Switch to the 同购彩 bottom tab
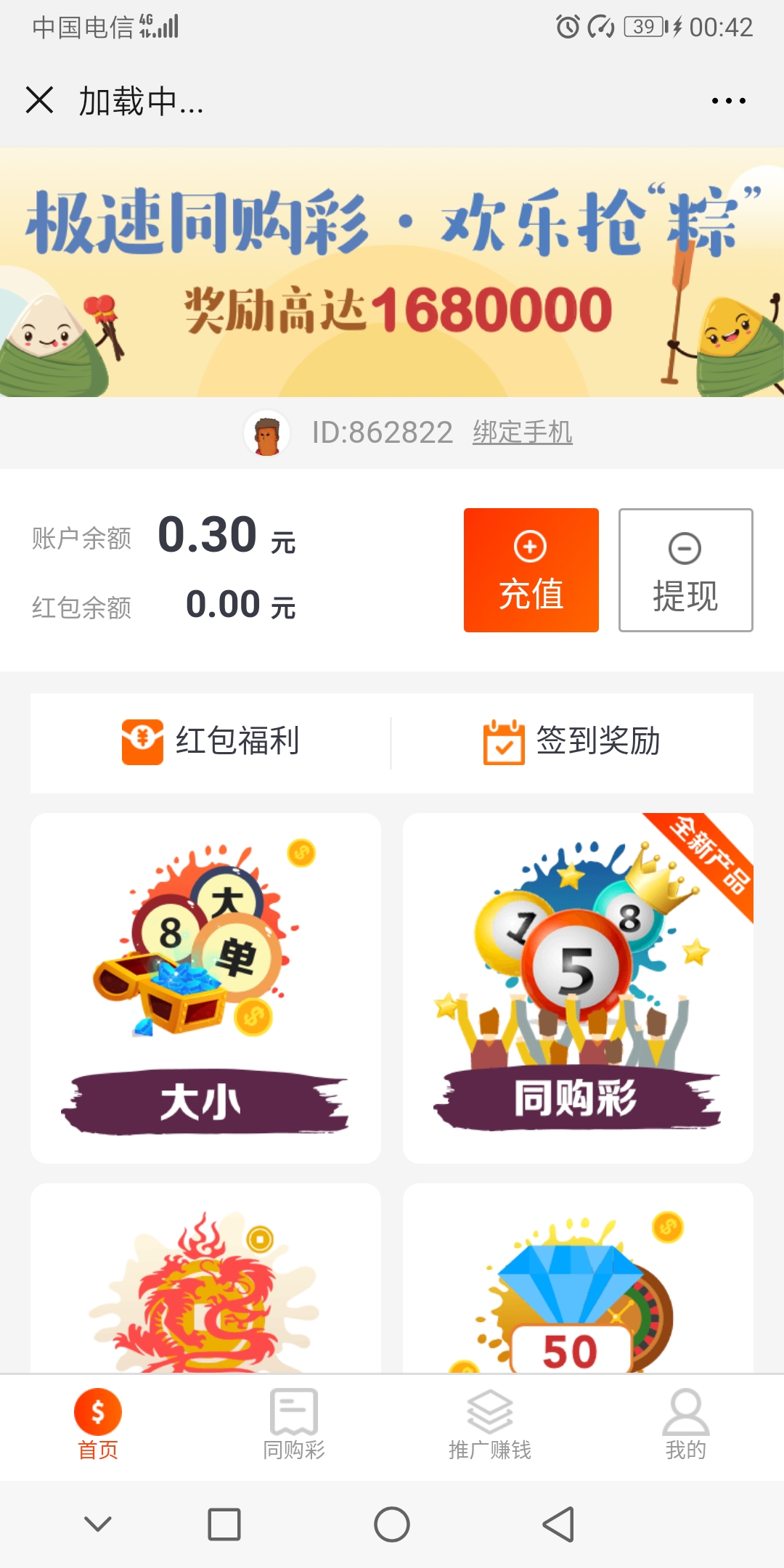This screenshot has width=784, height=1568. click(x=294, y=1424)
